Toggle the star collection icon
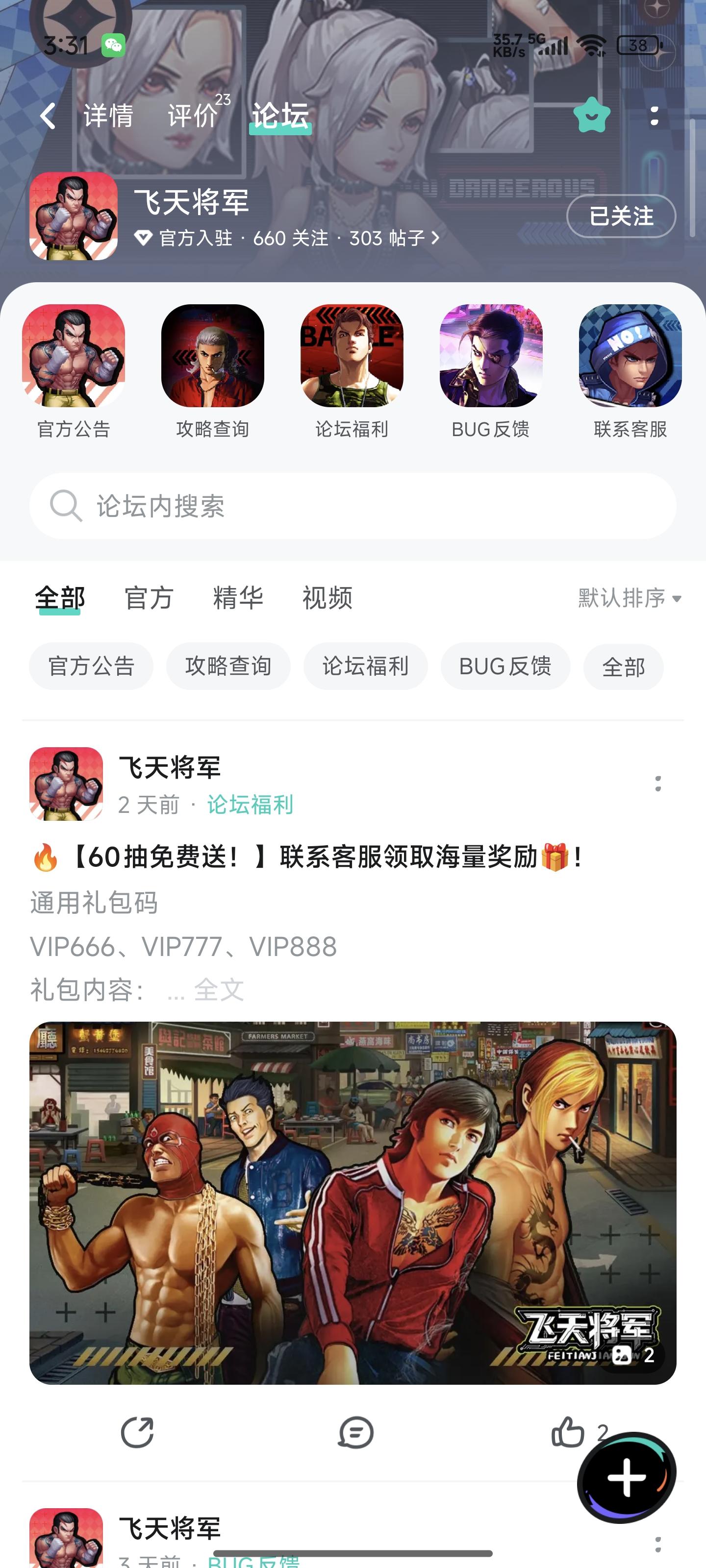 pos(590,114)
